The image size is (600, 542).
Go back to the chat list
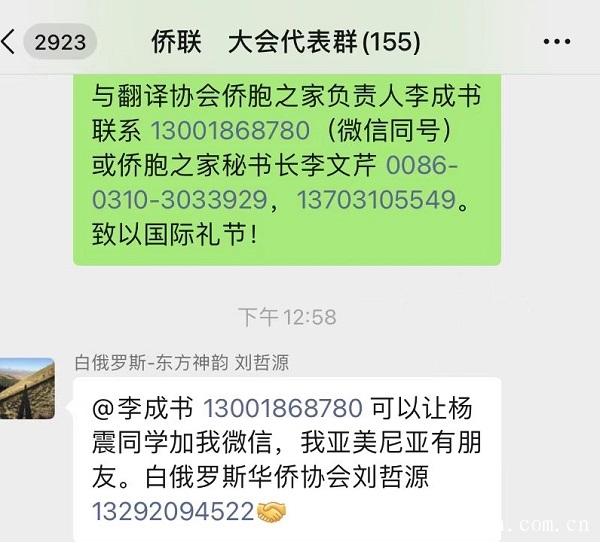tap(12, 42)
